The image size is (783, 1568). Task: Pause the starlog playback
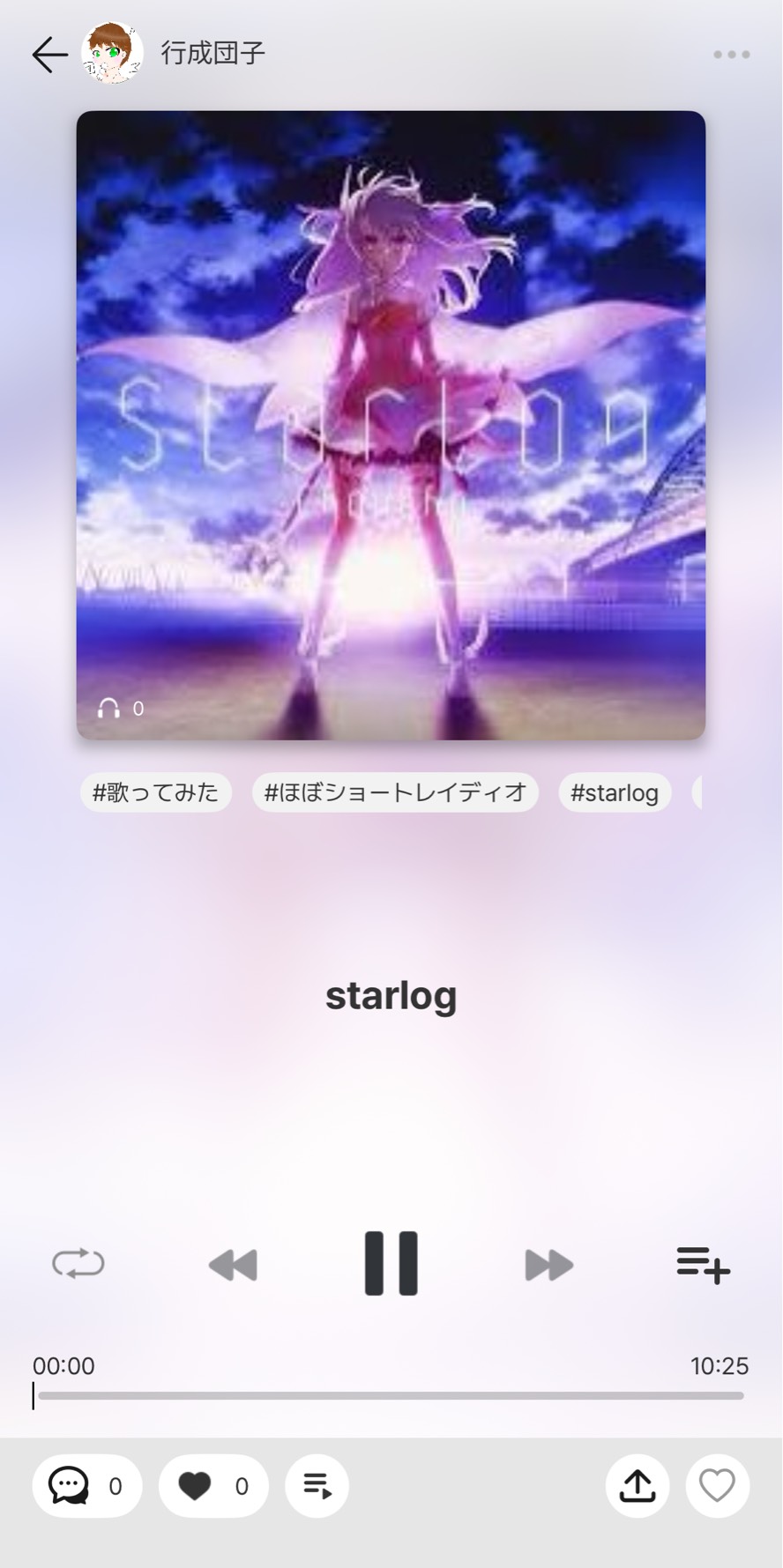[x=391, y=1263]
